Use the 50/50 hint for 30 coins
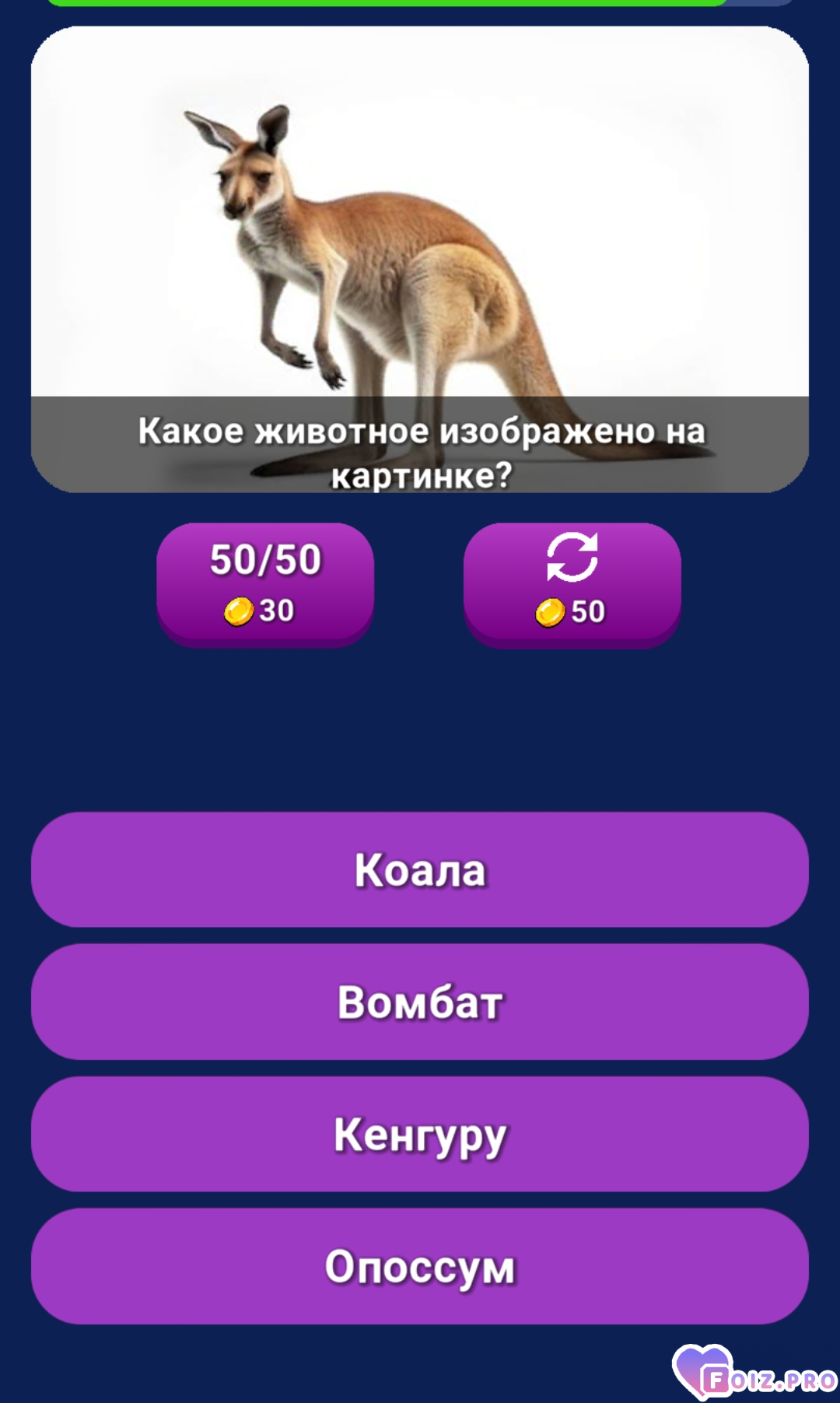The image size is (840, 1403). (x=264, y=583)
